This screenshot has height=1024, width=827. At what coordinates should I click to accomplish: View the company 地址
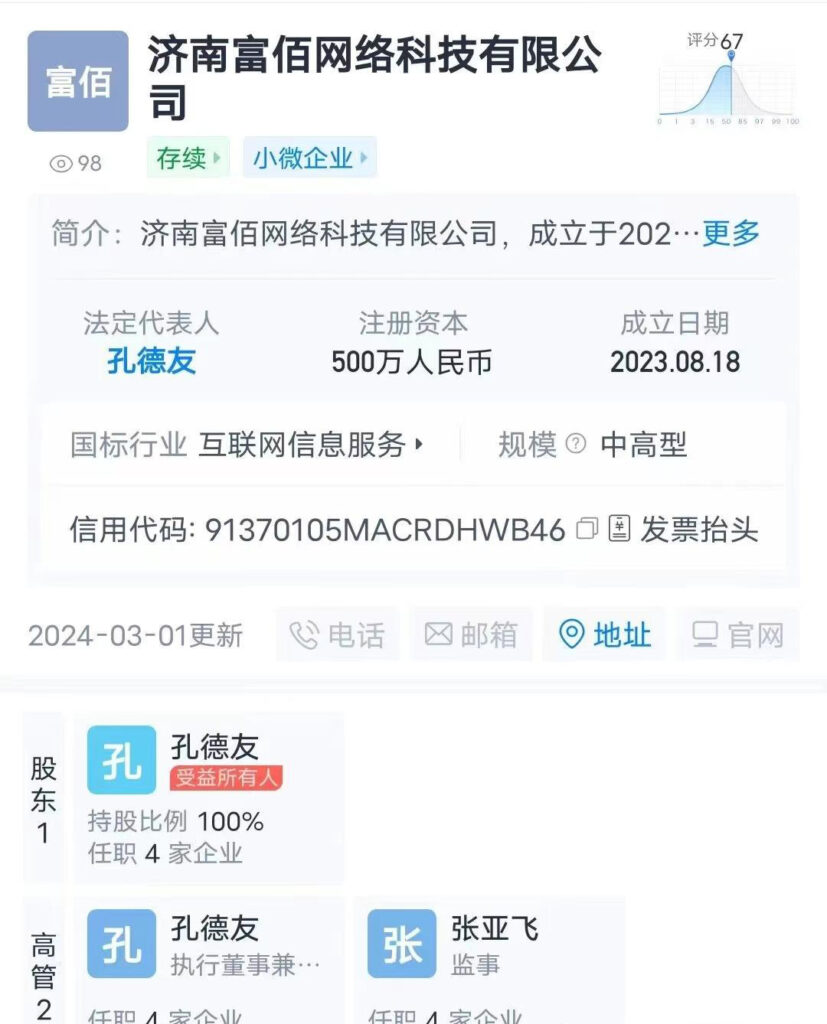[x=605, y=635]
